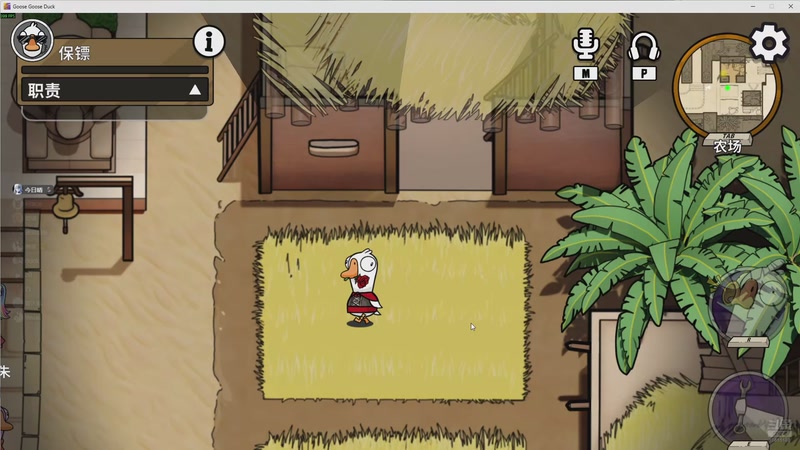Close the Goose Goose Duck window
Image resolution: width=800 pixels, height=450 pixels.
pos(787,6)
